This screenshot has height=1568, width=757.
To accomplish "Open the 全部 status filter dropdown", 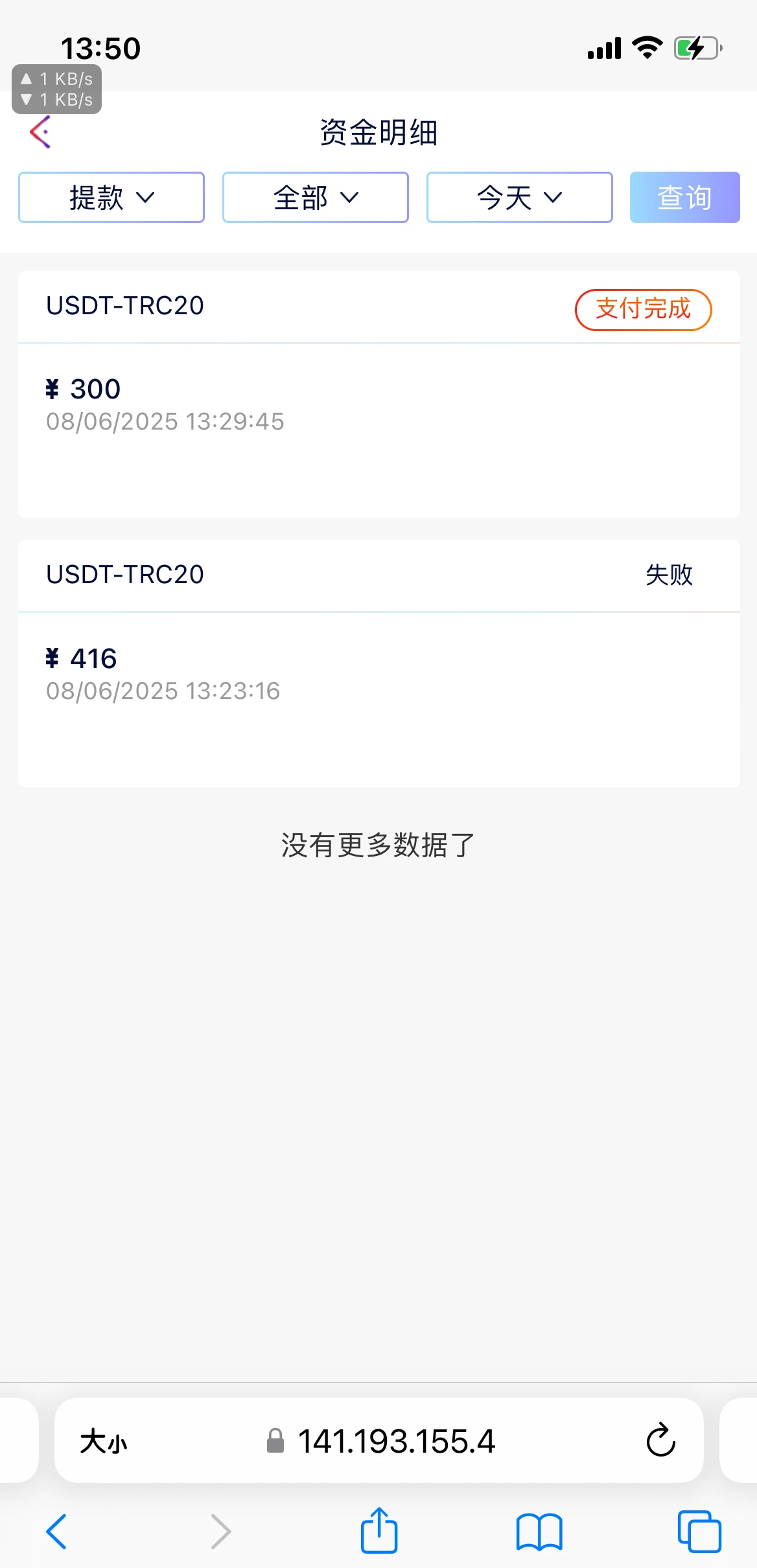I will [316, 198].
